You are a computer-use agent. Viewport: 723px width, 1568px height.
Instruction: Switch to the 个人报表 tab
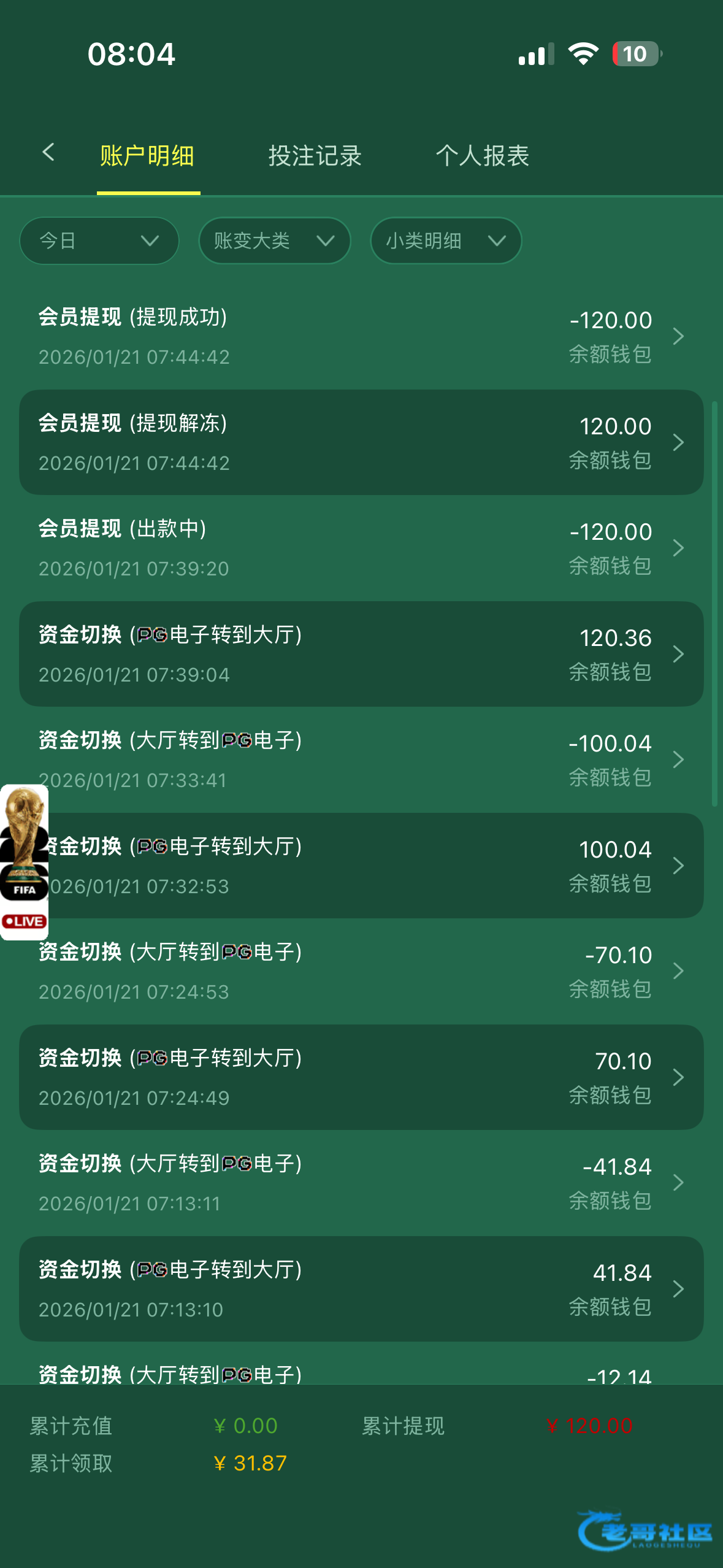[x=482, y=156]
